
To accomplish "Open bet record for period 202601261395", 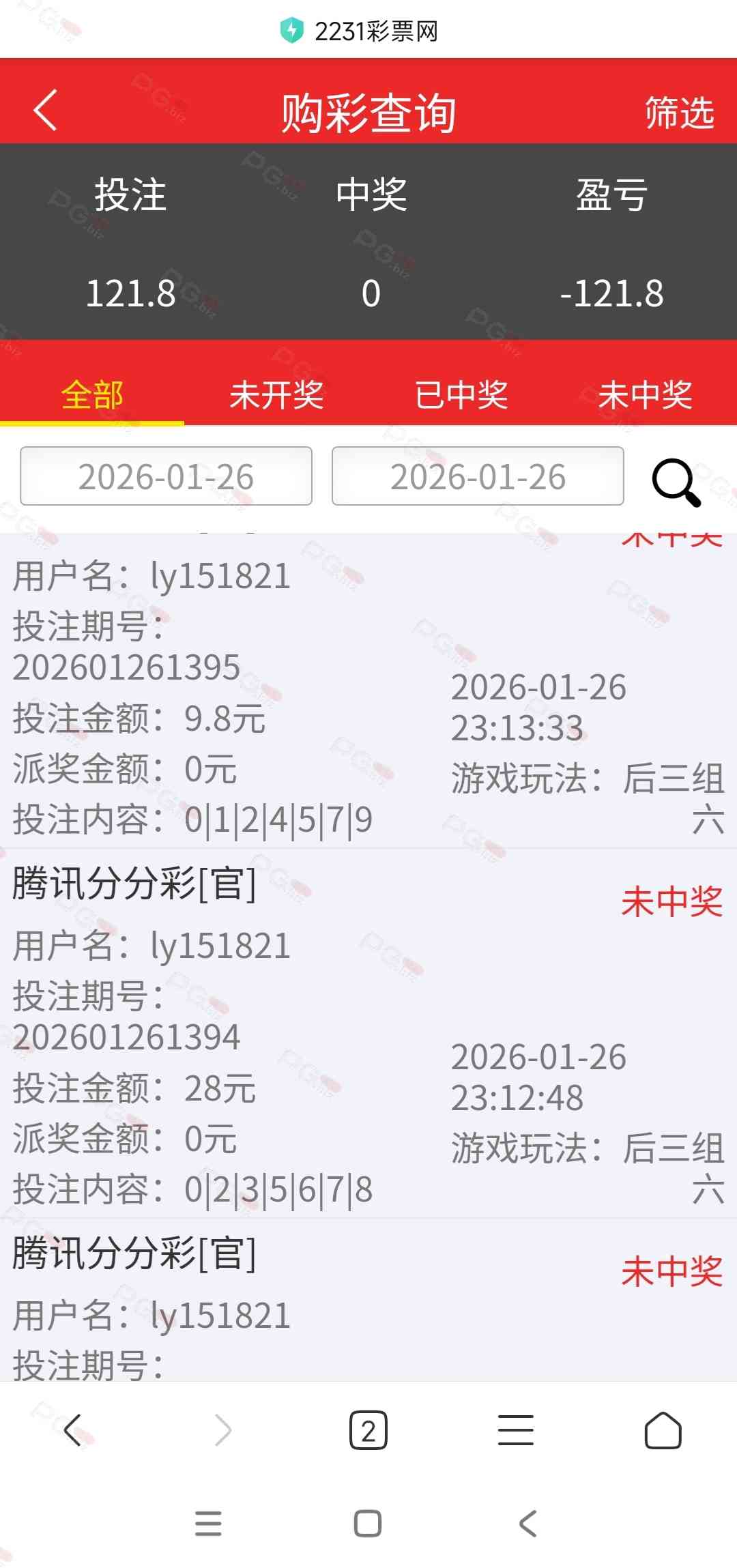I will (x=369, y=703).
